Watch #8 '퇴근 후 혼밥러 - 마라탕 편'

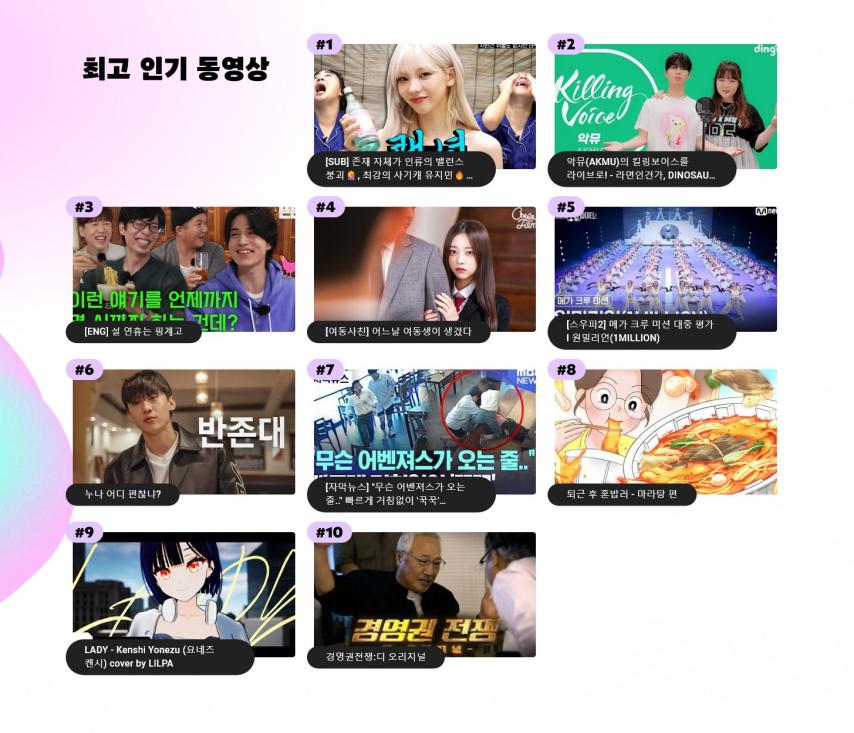point(665,427)
